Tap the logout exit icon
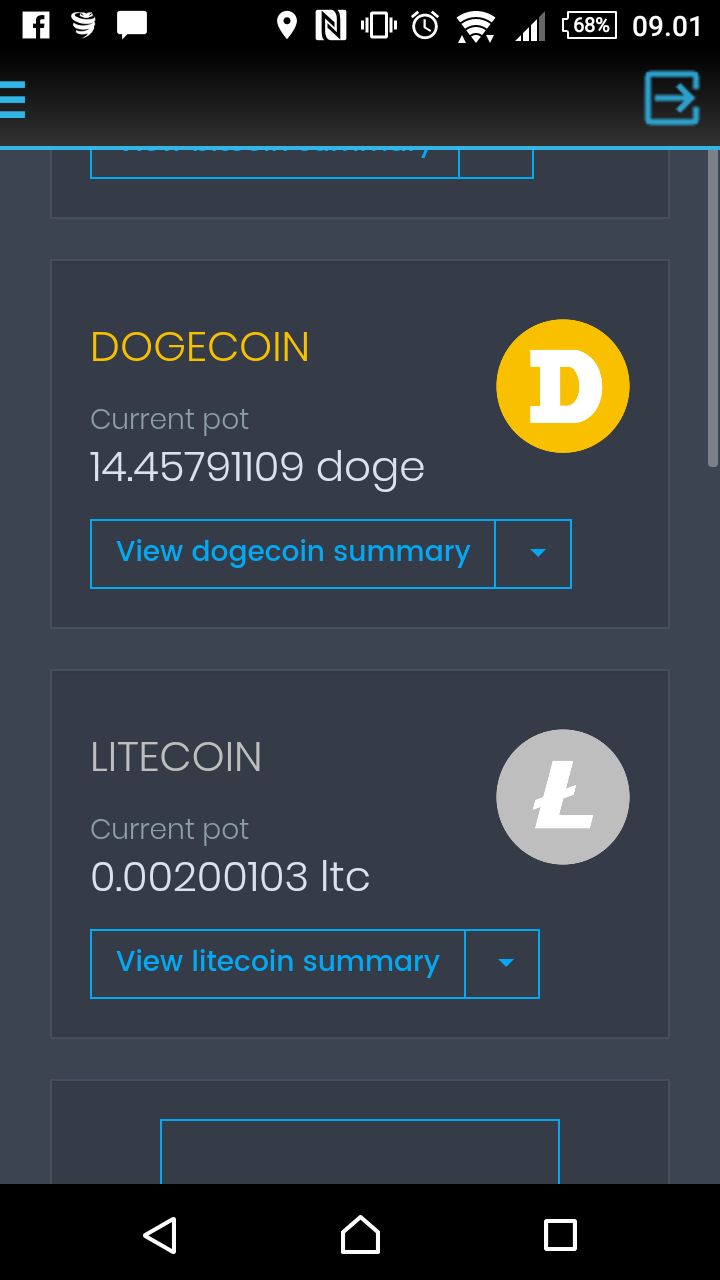 (672, 98)
